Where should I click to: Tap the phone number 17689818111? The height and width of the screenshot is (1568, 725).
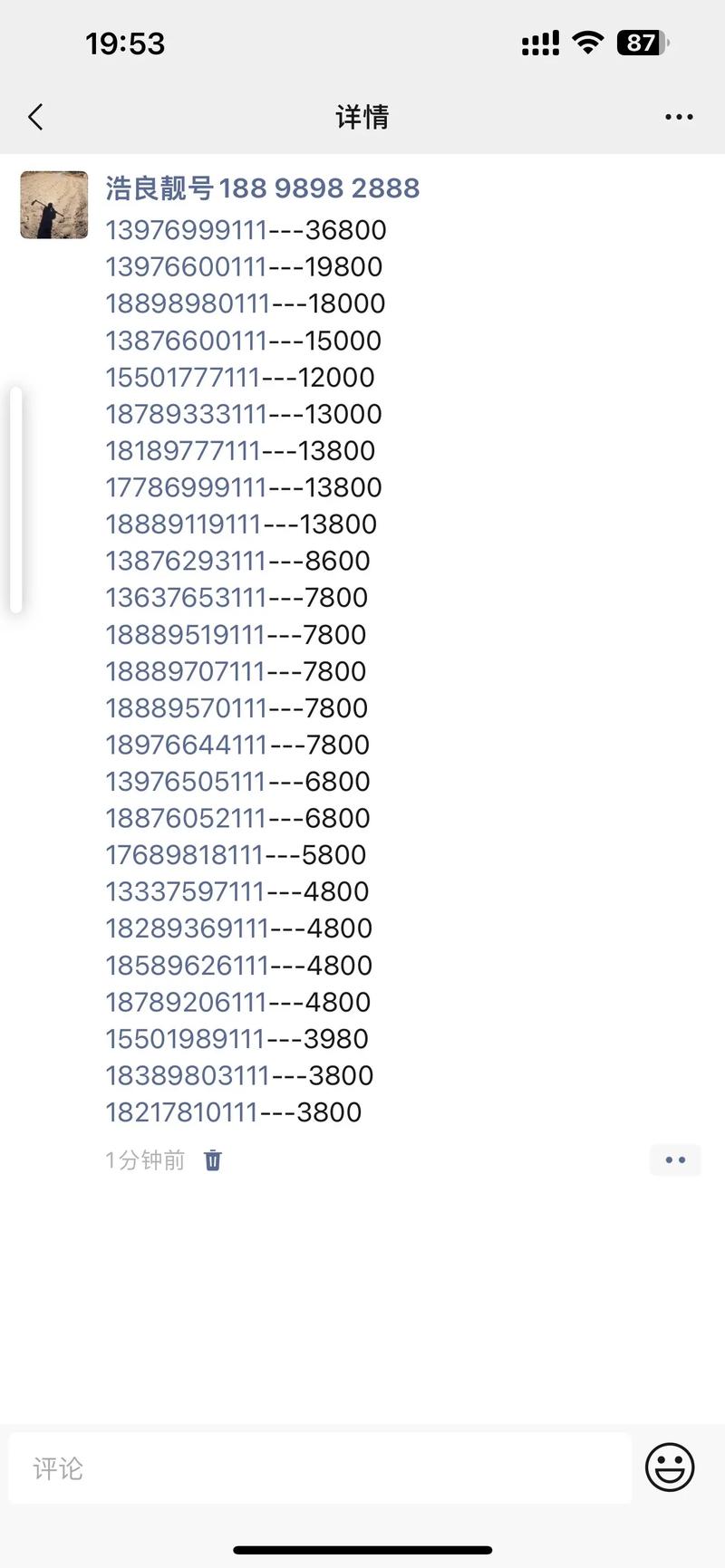point(184,854)
